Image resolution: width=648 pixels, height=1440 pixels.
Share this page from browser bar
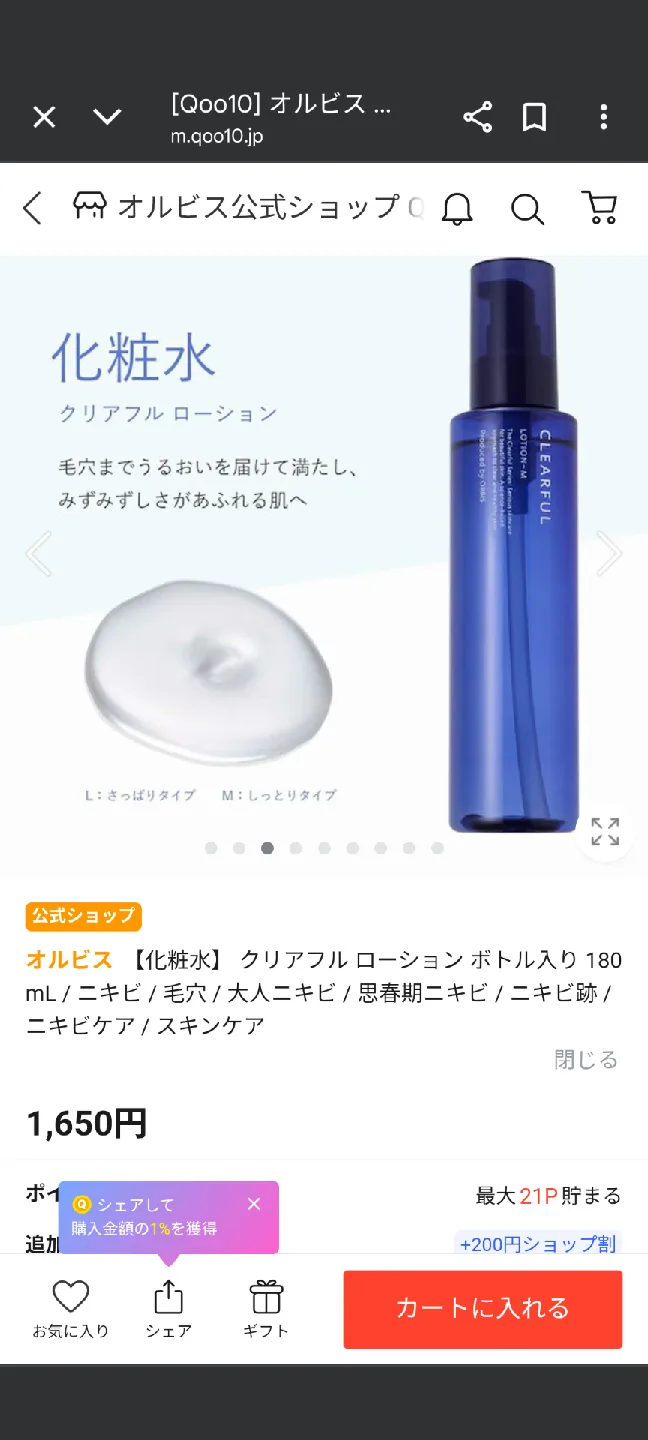coord(478,118)
